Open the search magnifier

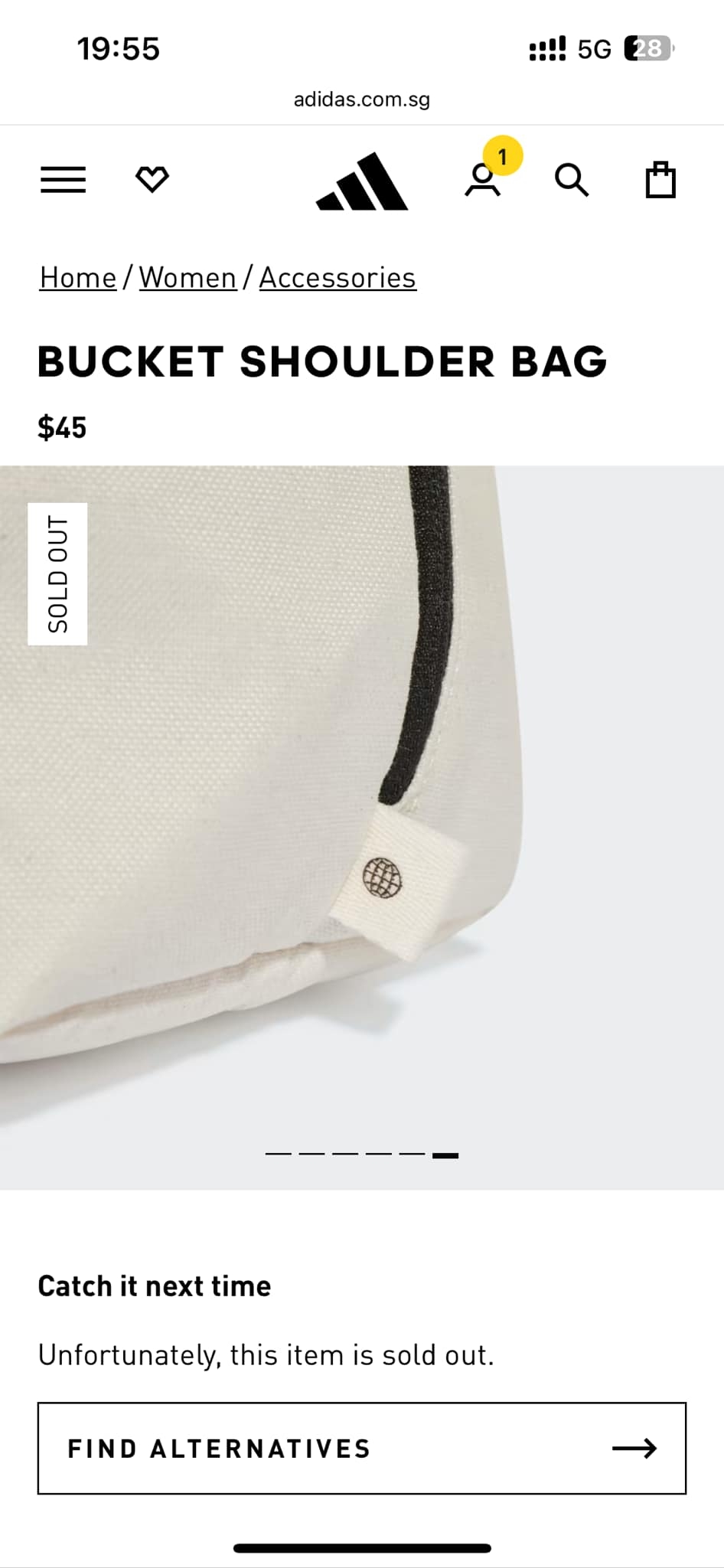[571, 181]
